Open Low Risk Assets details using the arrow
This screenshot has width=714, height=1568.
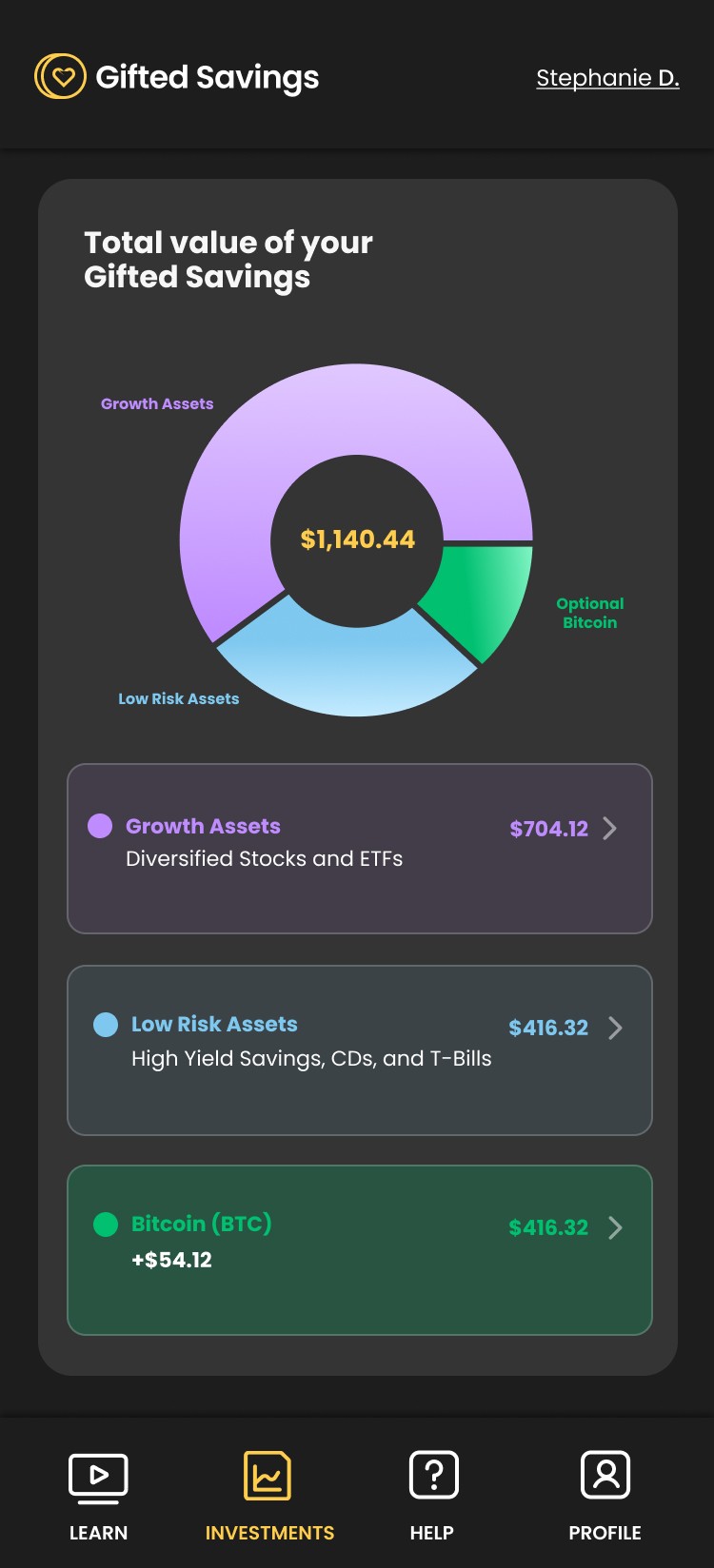coord(616,1029)
